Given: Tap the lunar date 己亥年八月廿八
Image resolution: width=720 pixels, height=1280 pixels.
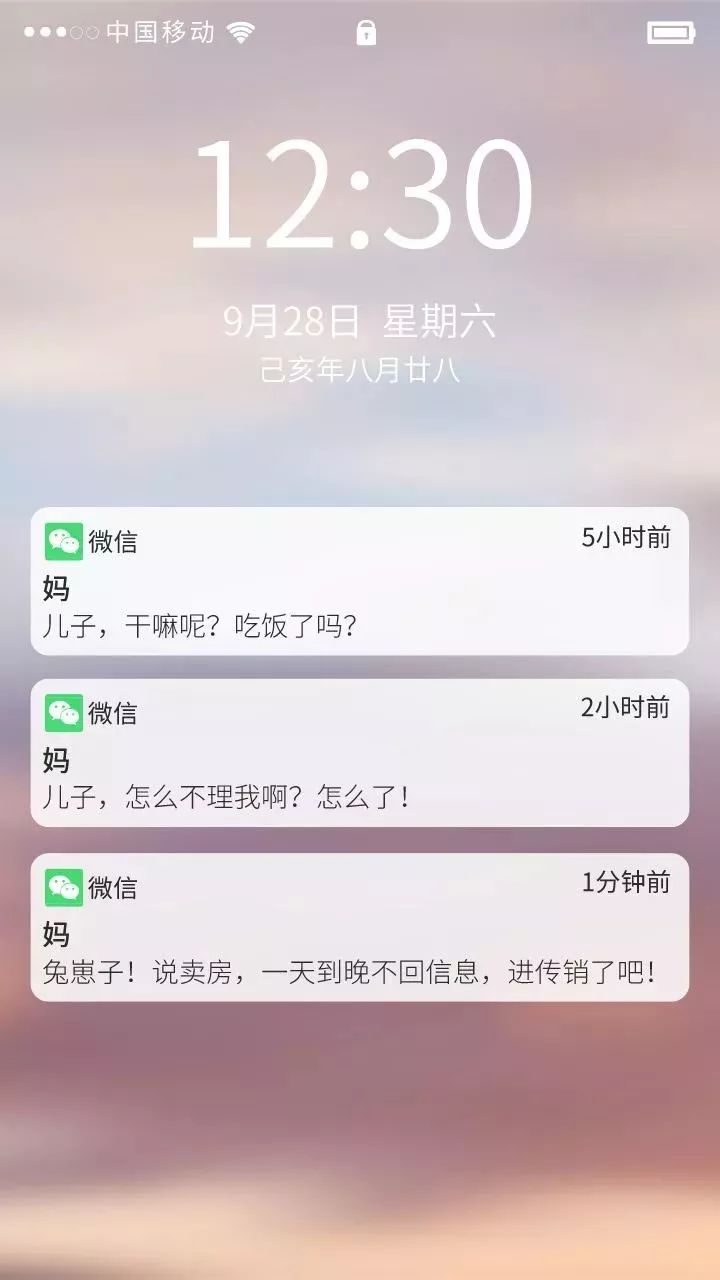Looking at the screenshot, I should tap(360, 370).
